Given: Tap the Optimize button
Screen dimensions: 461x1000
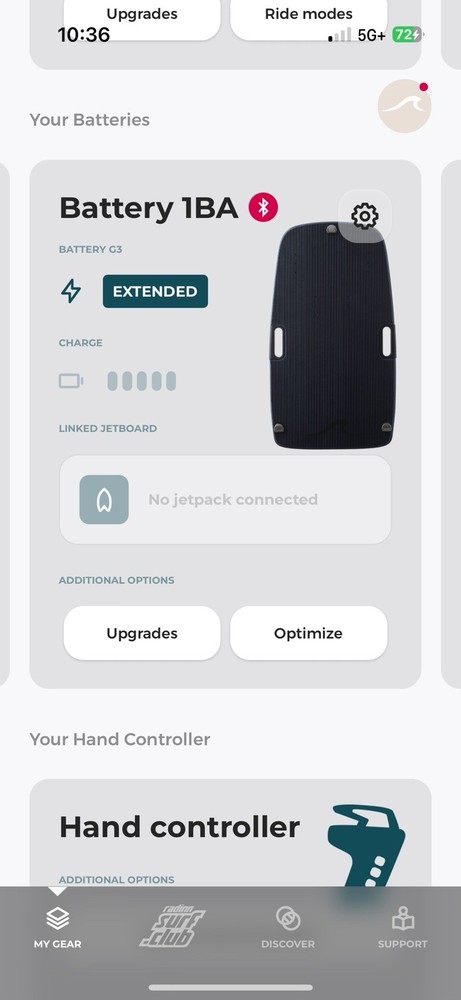Looking at the screenshot, I should coord(309,633).
